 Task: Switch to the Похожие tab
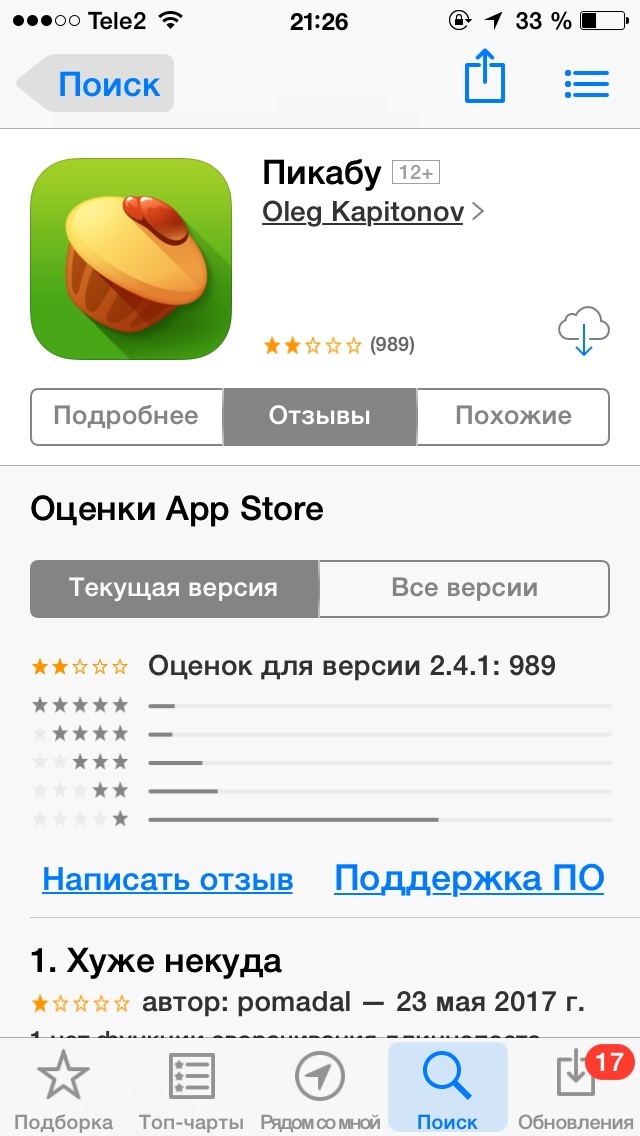pyautogui.click(x=513, y=416)
